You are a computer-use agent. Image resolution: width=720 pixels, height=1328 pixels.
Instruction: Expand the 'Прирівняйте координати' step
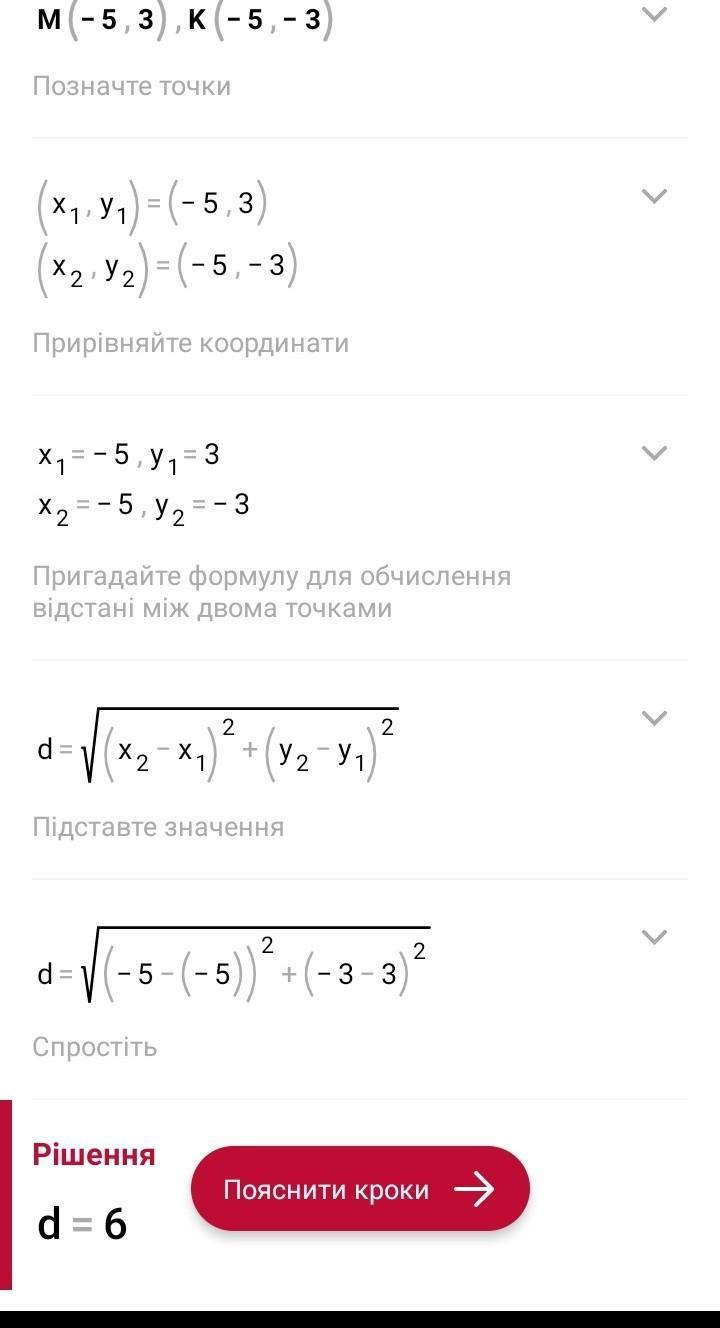coord(653,196)
